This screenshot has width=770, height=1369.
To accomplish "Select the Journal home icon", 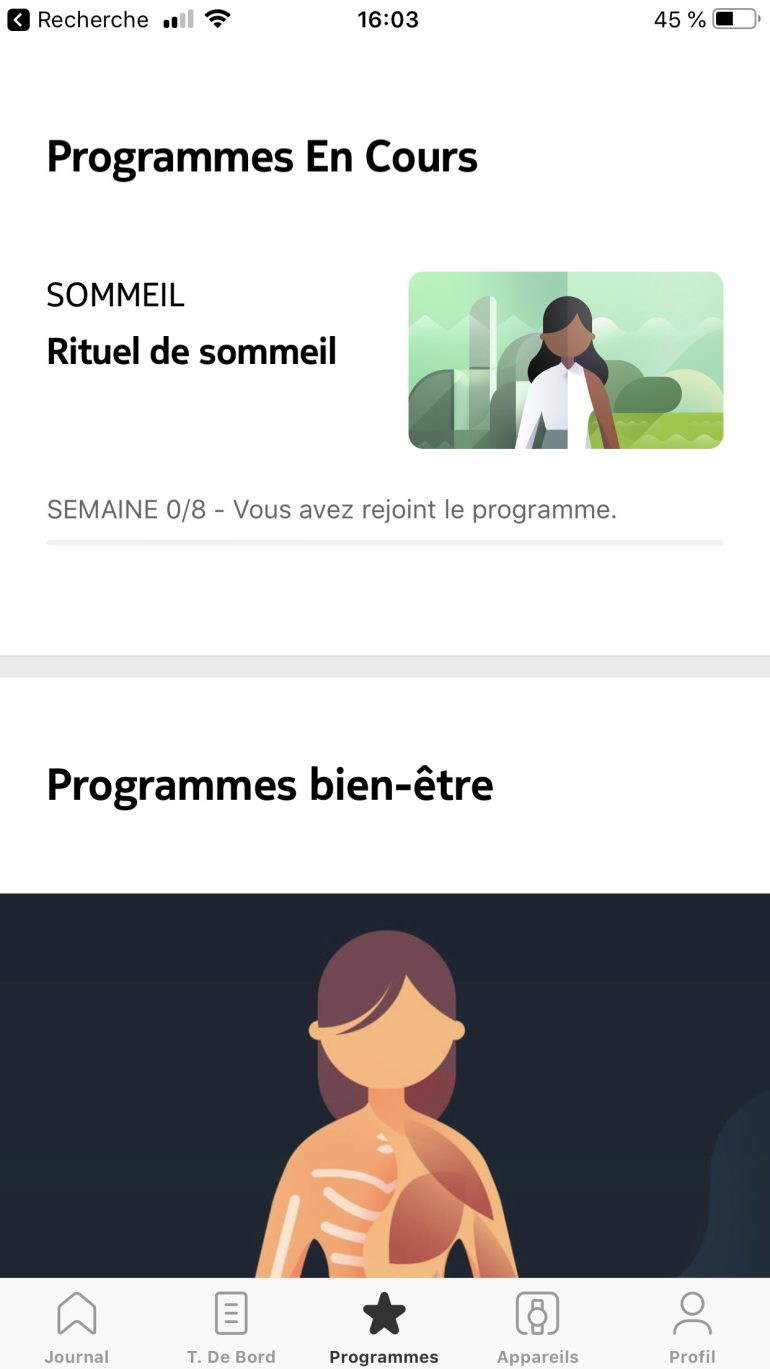I will 76,1311.
